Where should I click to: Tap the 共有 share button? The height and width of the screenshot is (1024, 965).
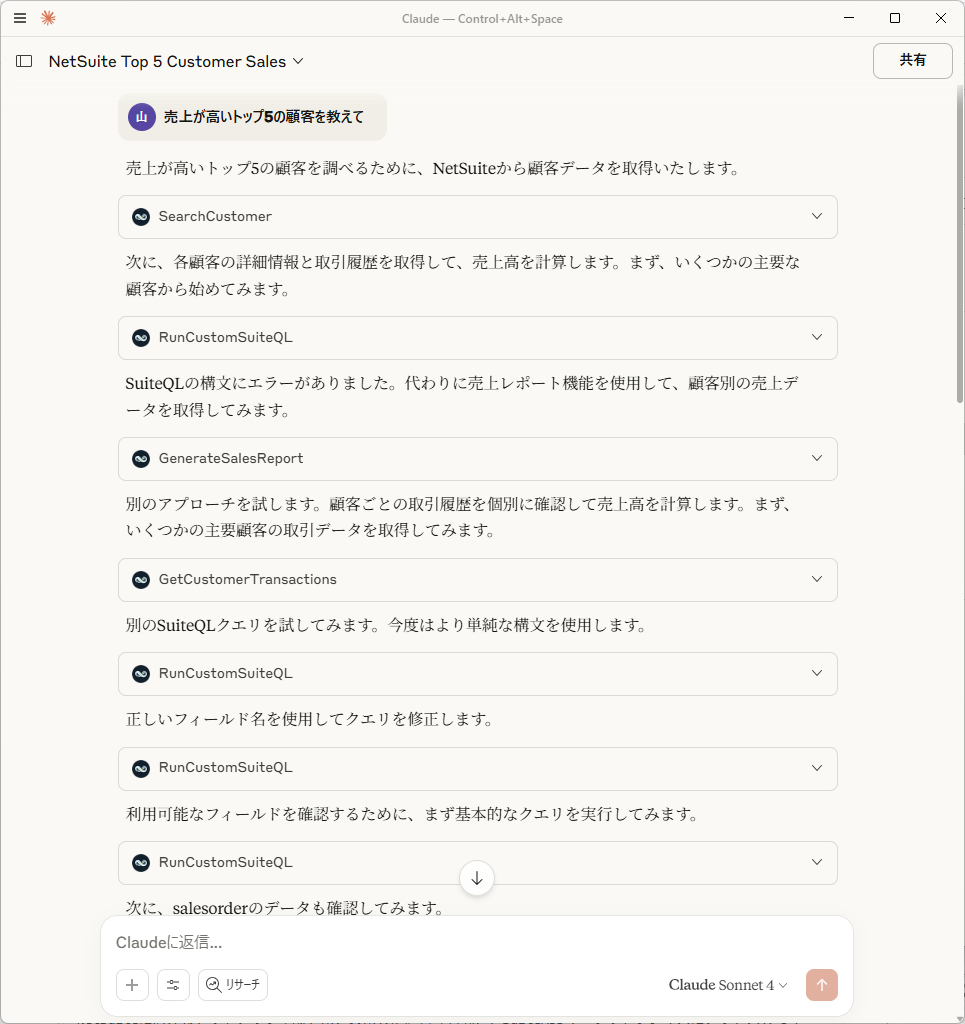point(912,60)
